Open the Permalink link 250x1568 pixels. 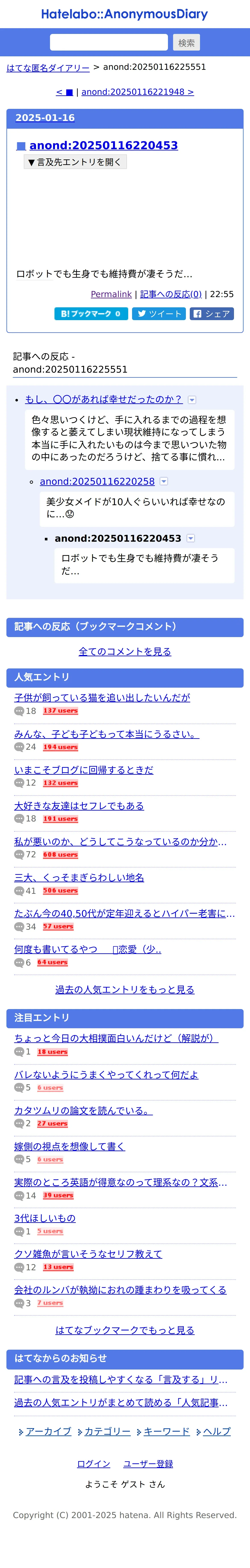[111, 294]
